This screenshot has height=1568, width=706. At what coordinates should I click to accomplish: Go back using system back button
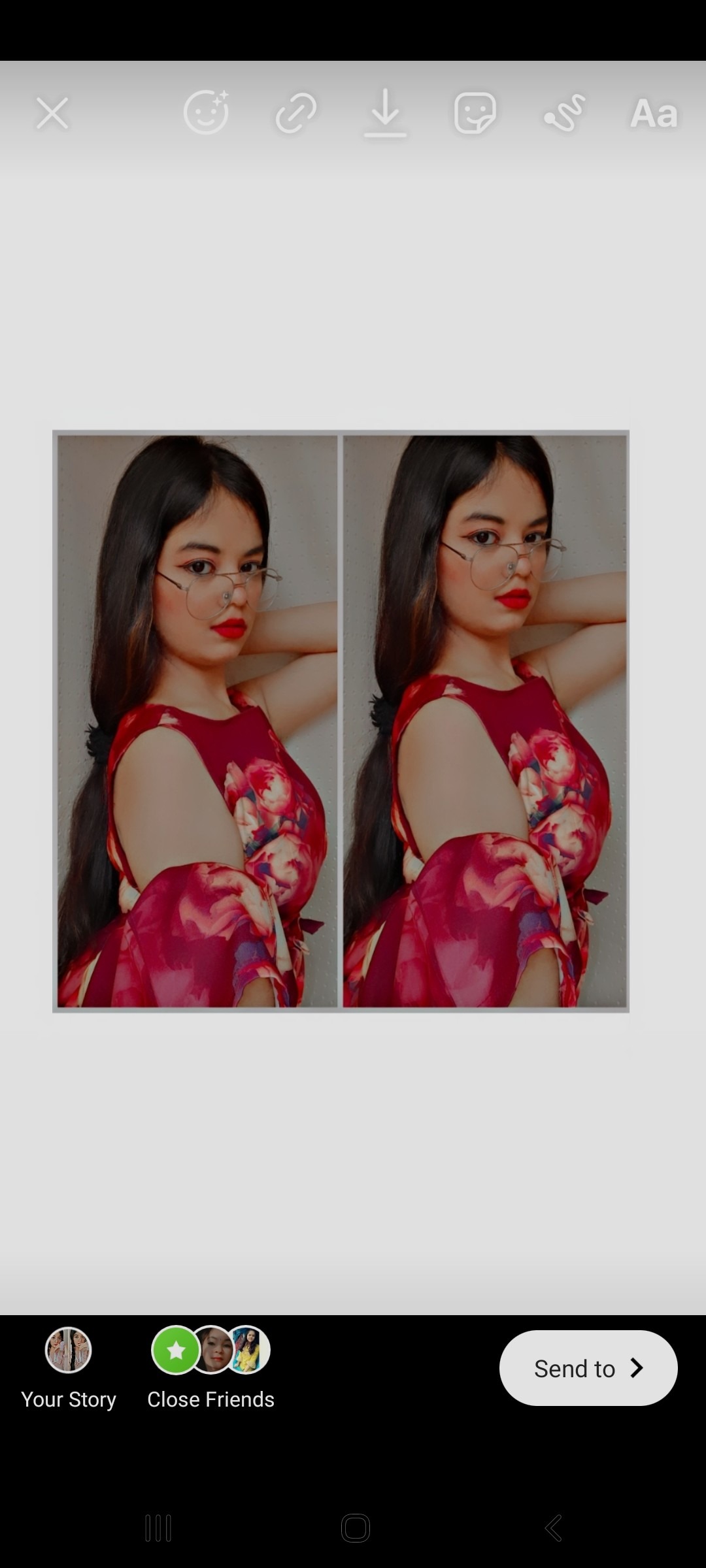[553, 1528]
